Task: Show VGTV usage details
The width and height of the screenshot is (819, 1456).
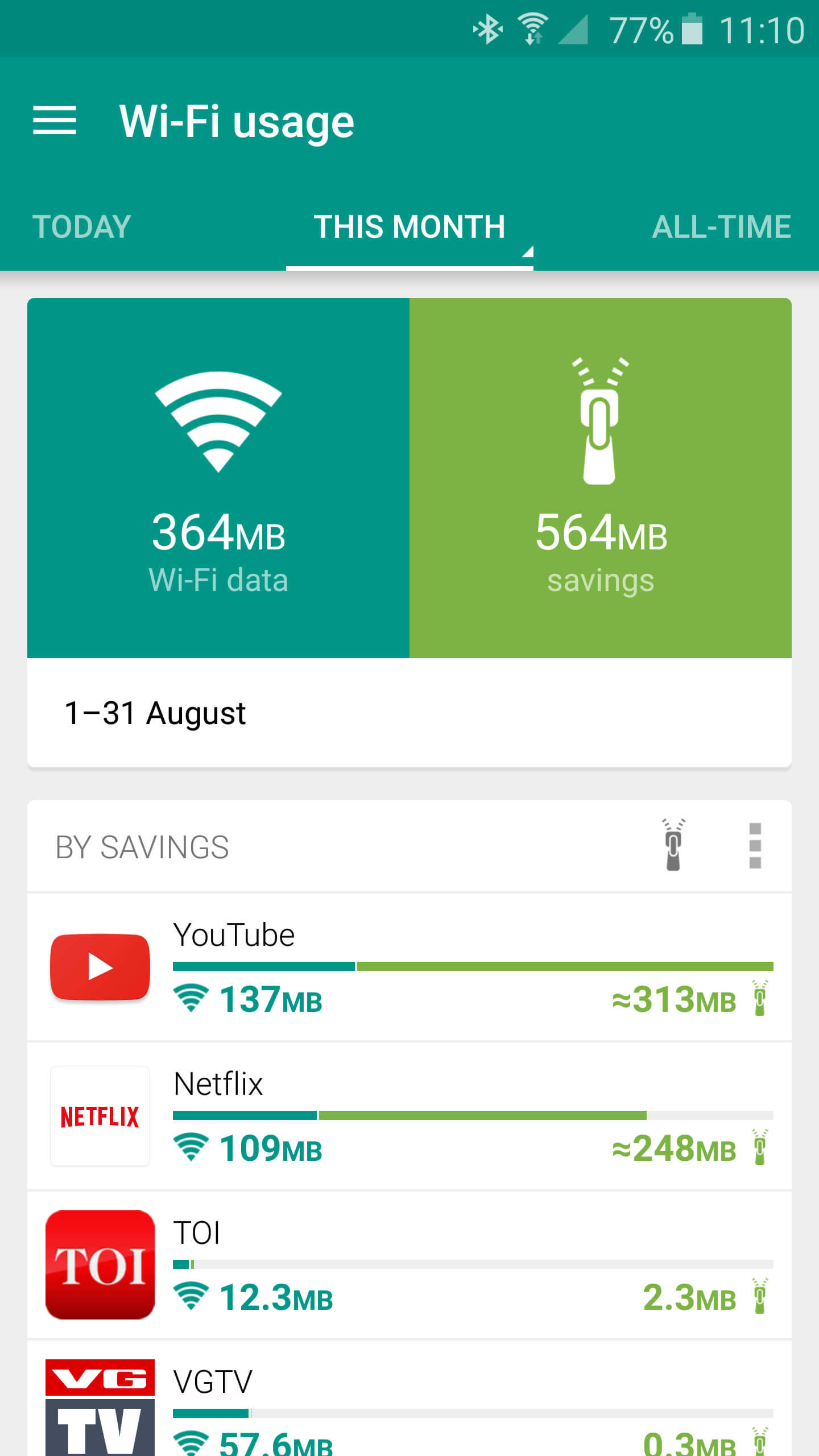Action: tap(409, 1405)
